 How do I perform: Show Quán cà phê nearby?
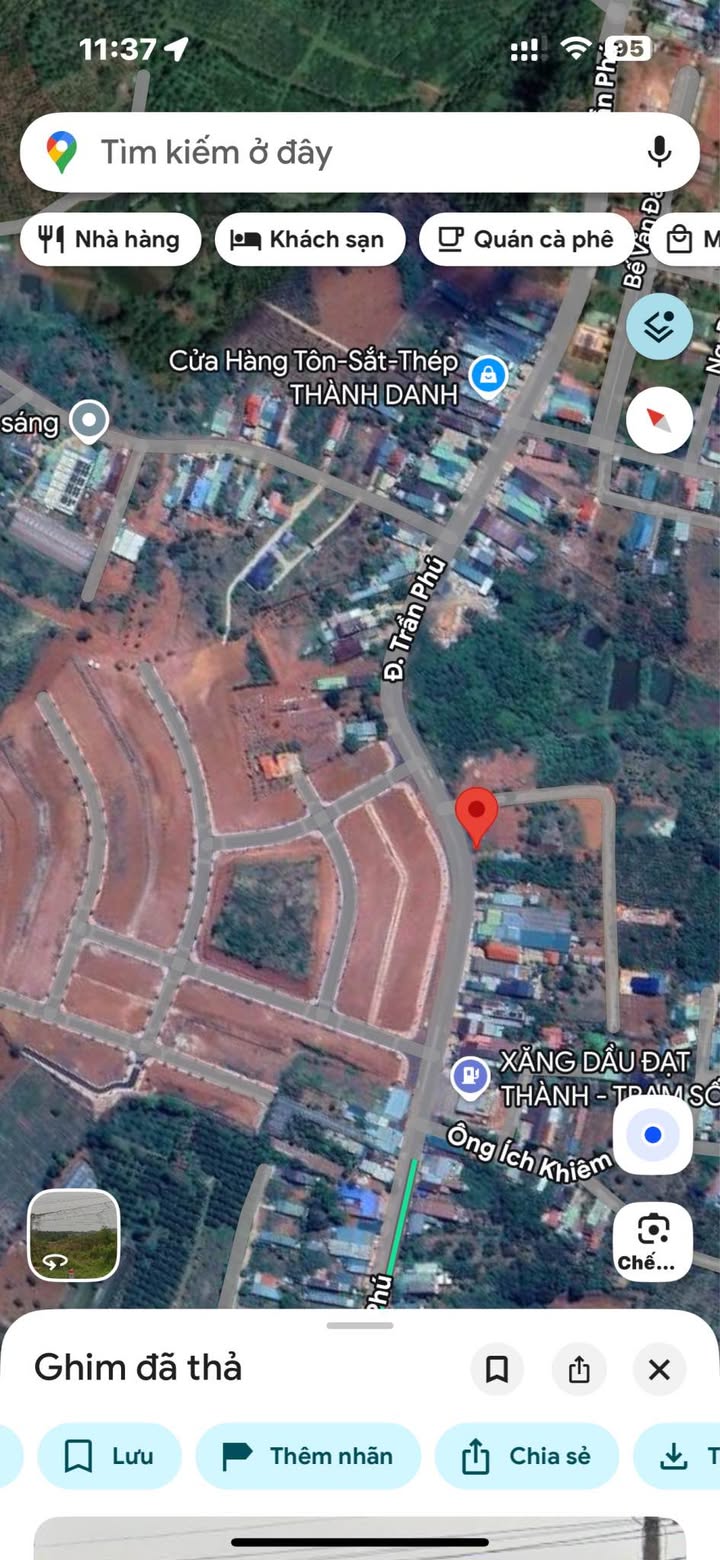coord(527,240)
